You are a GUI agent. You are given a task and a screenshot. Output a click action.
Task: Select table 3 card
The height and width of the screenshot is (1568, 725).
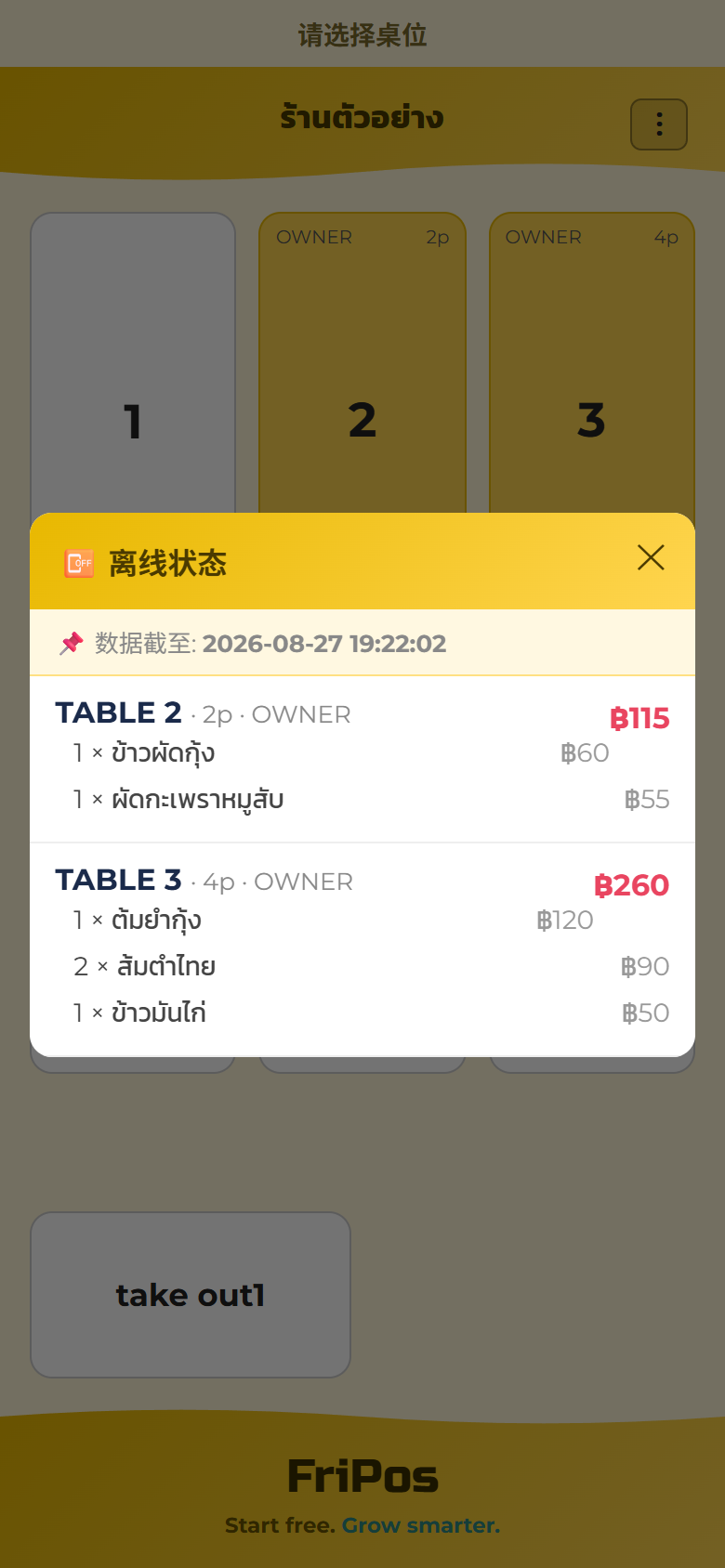click(x=592, y=362)
